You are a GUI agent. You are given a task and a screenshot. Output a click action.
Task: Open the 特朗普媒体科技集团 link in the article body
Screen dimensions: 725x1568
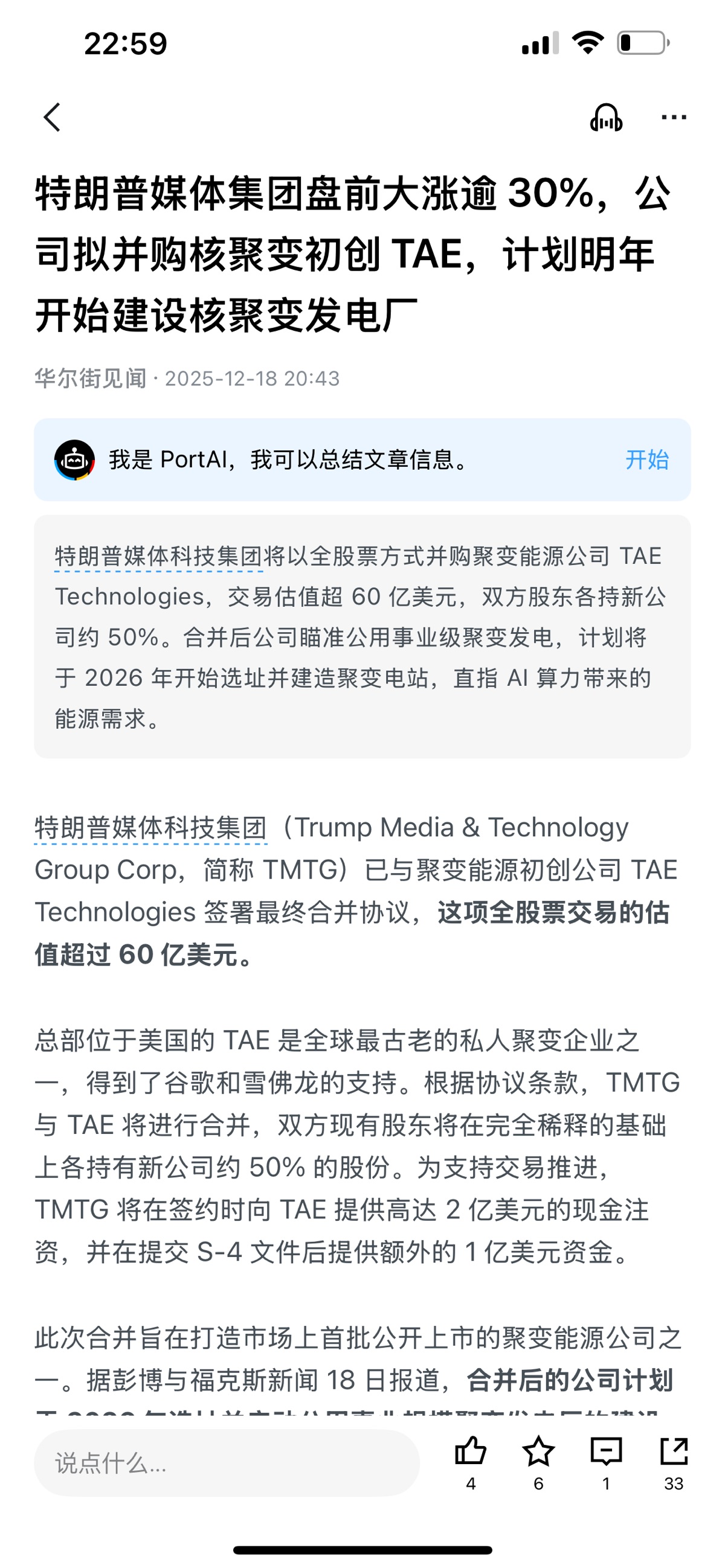[x=150, y=828]
